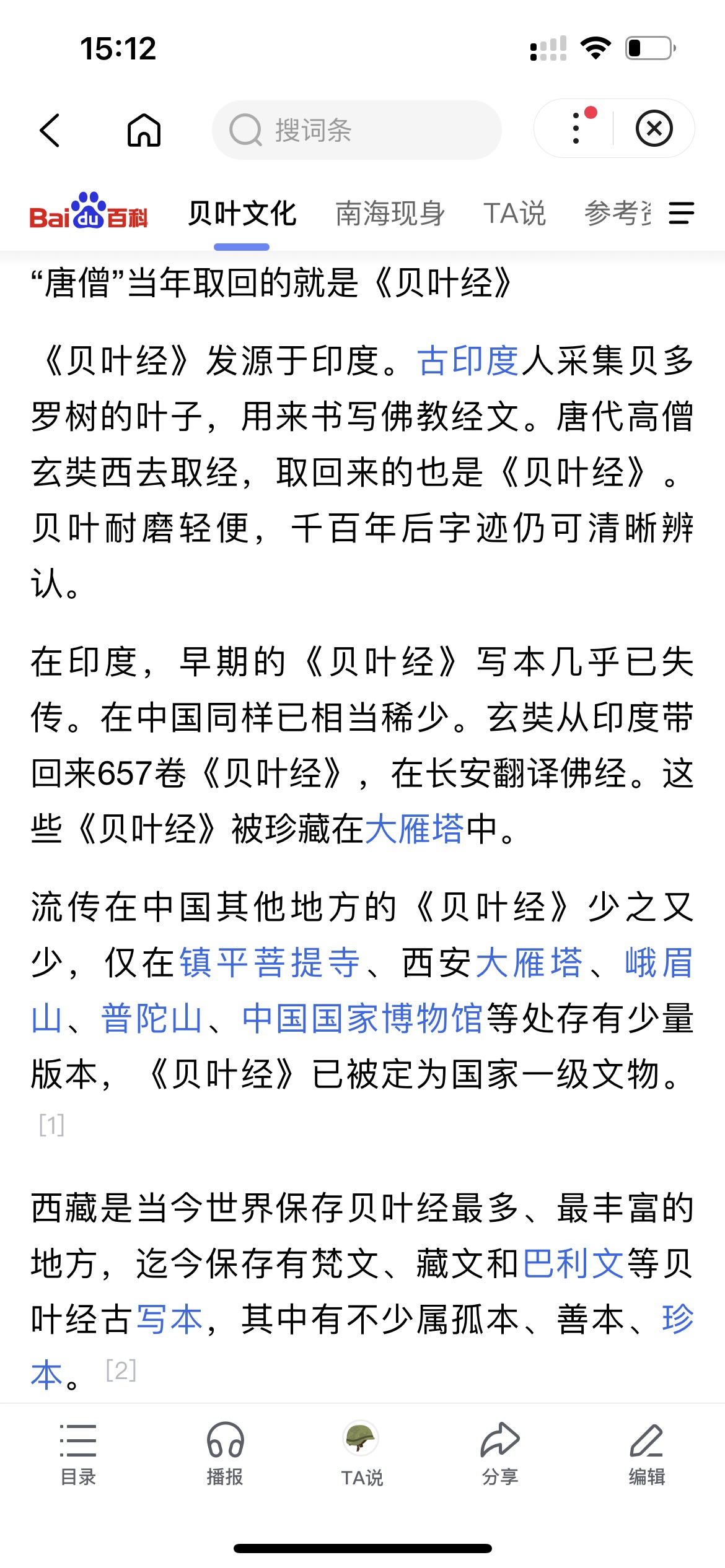Close the mini program with the X
The width and height of the screenshot is (725, 1568).
tap(654, 129)
